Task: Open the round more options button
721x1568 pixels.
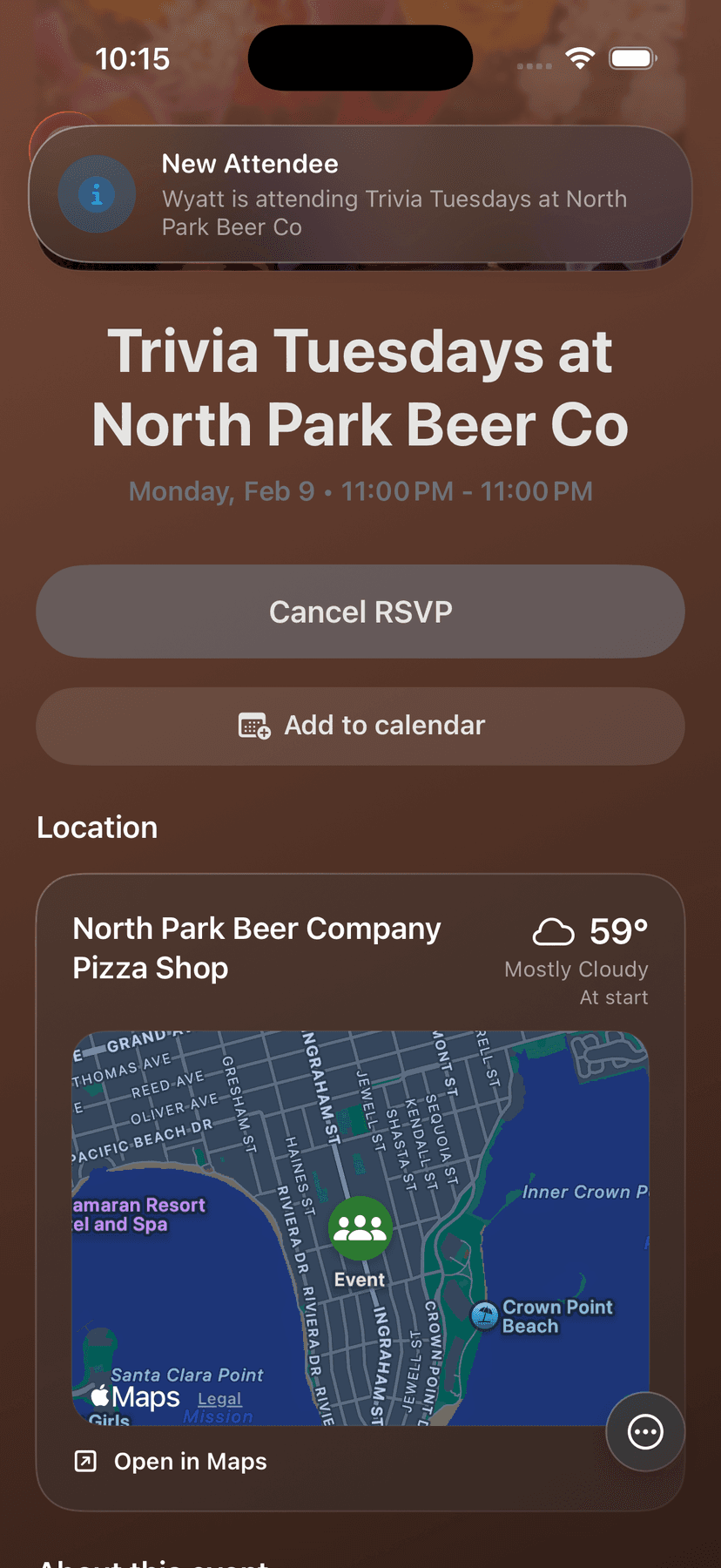Action: point(645,1432)
